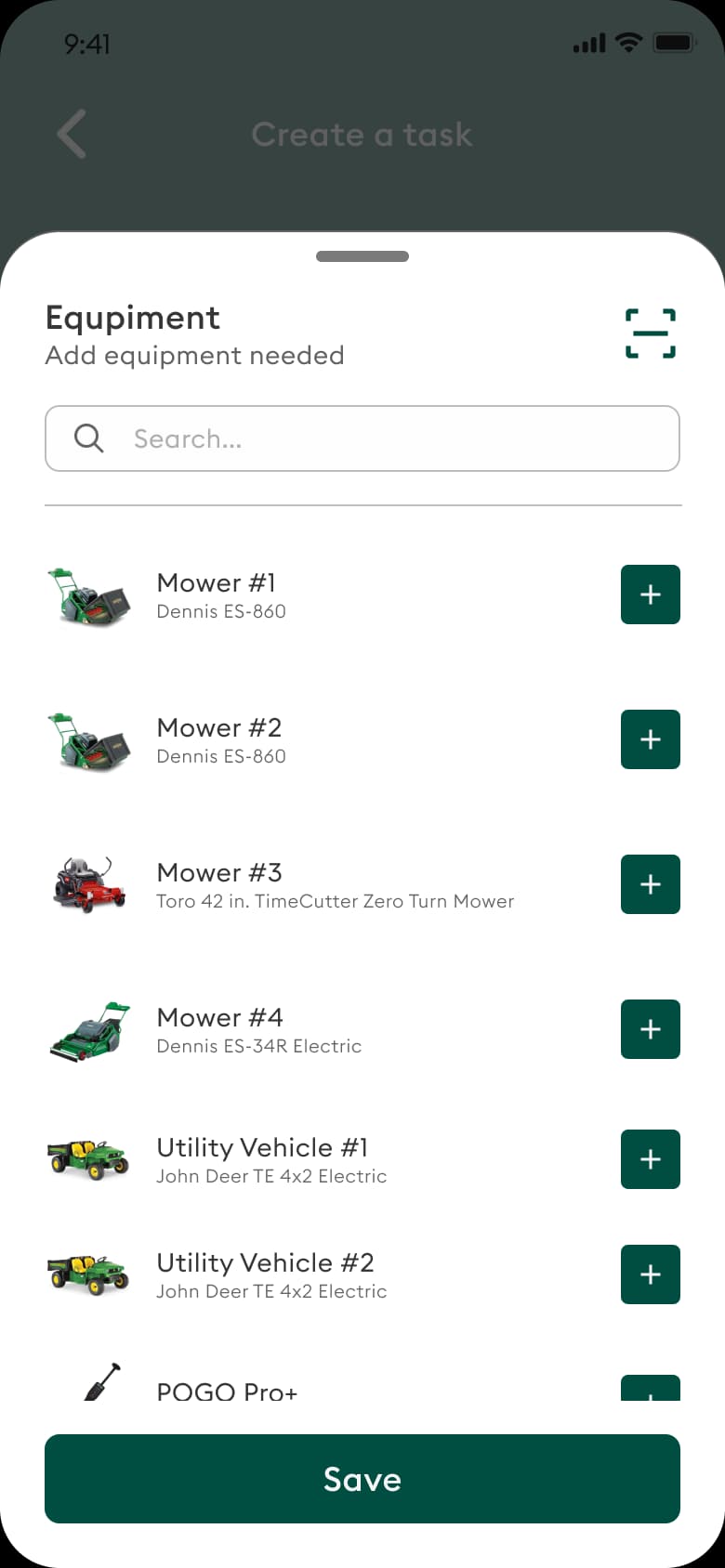
Task: Click the magnifying glass search icon
Action: pyautogui.click(x=88, y=438)
